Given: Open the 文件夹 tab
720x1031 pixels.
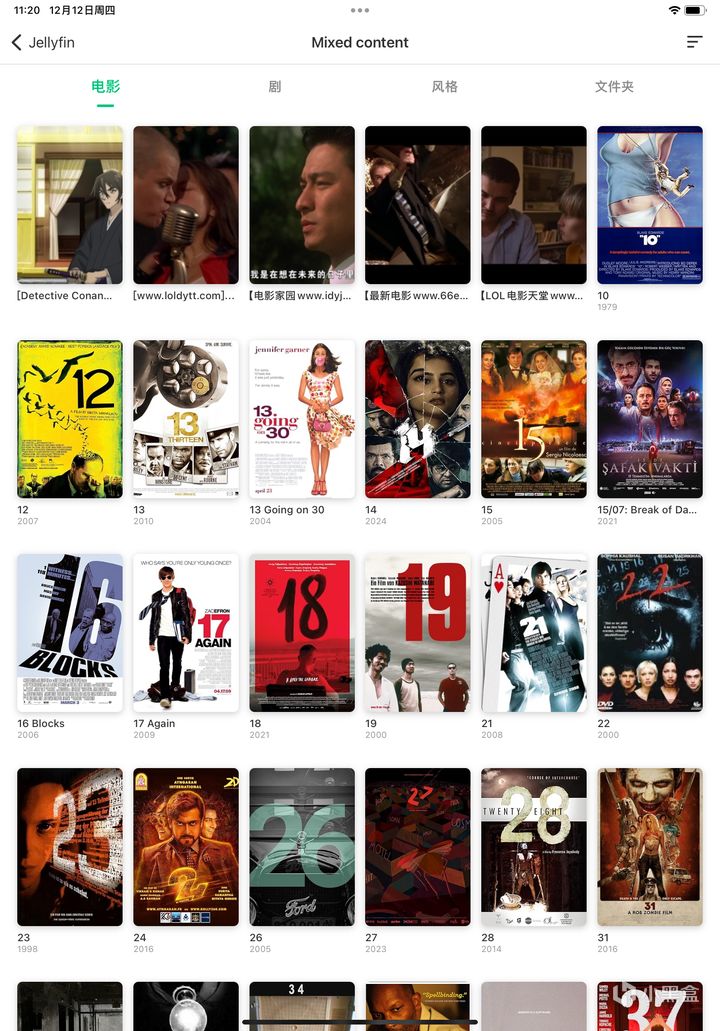Looking at the screenshot, I should [614, 87].
